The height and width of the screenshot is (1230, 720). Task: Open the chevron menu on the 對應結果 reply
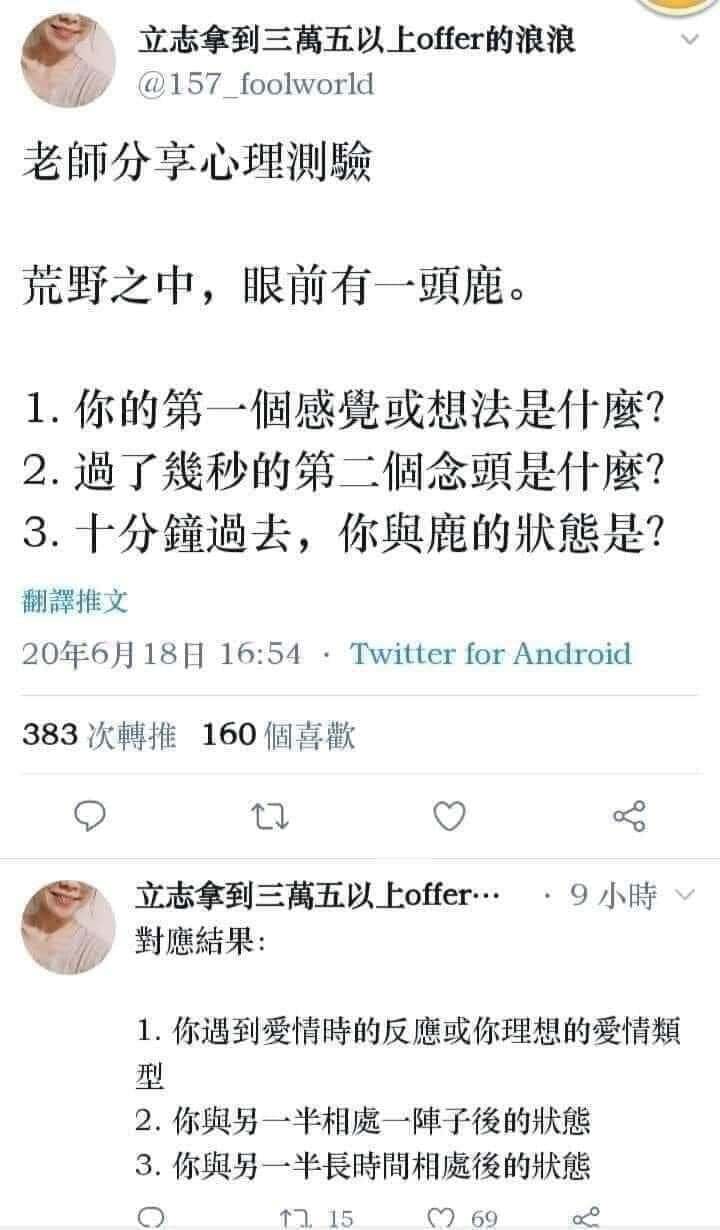685,896
